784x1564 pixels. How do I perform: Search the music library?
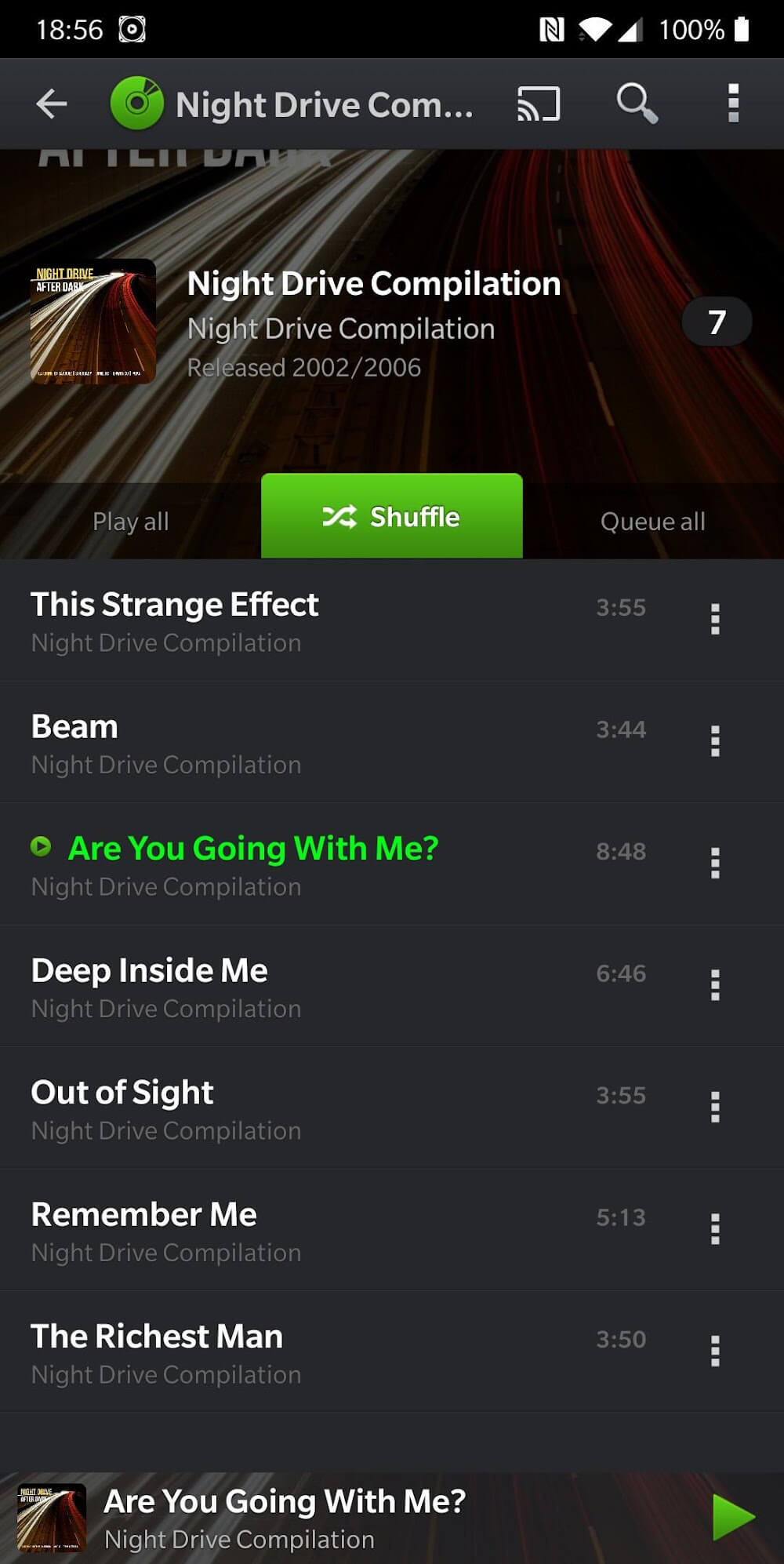pyautogui.click(x=636, y=104)
